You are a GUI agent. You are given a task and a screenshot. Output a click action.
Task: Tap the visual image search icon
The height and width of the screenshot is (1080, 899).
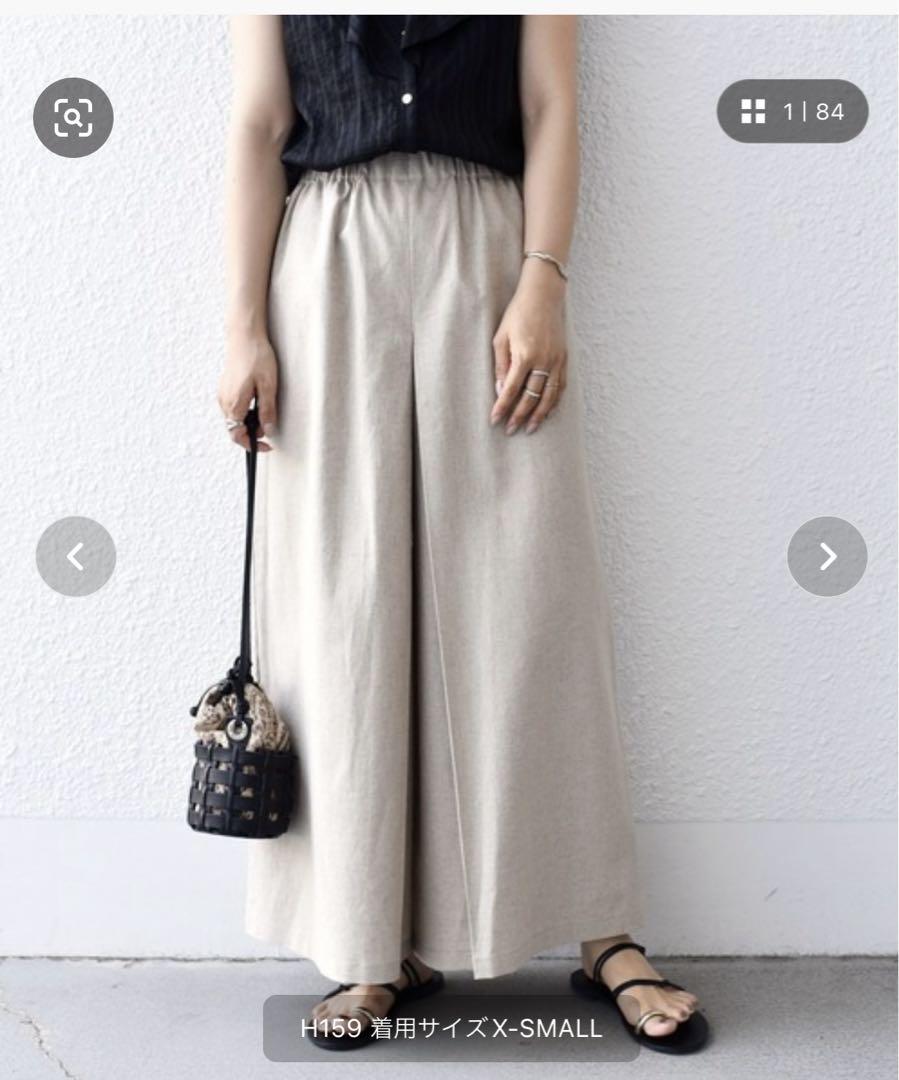(x=73, y=118)
